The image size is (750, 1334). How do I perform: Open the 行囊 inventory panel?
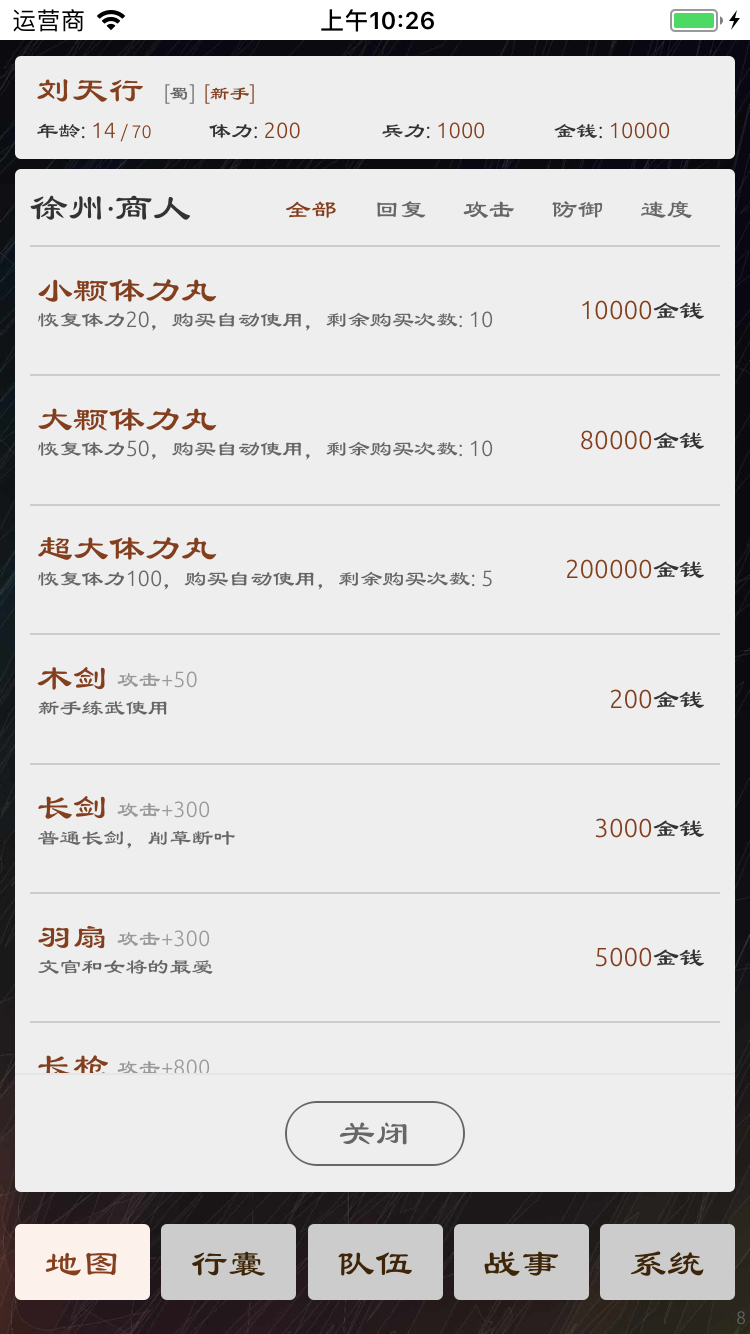228,1262
